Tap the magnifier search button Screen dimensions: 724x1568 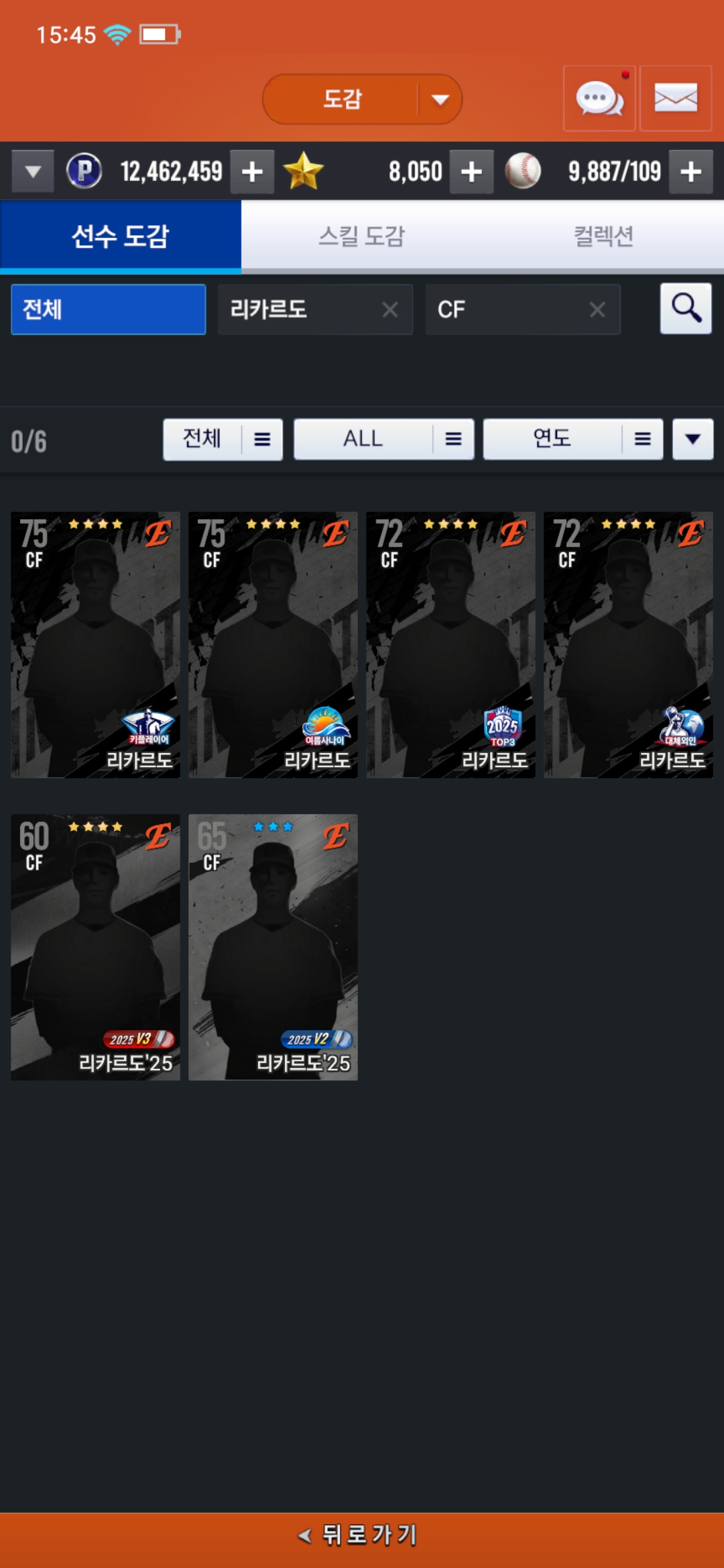tap(685, 308)
